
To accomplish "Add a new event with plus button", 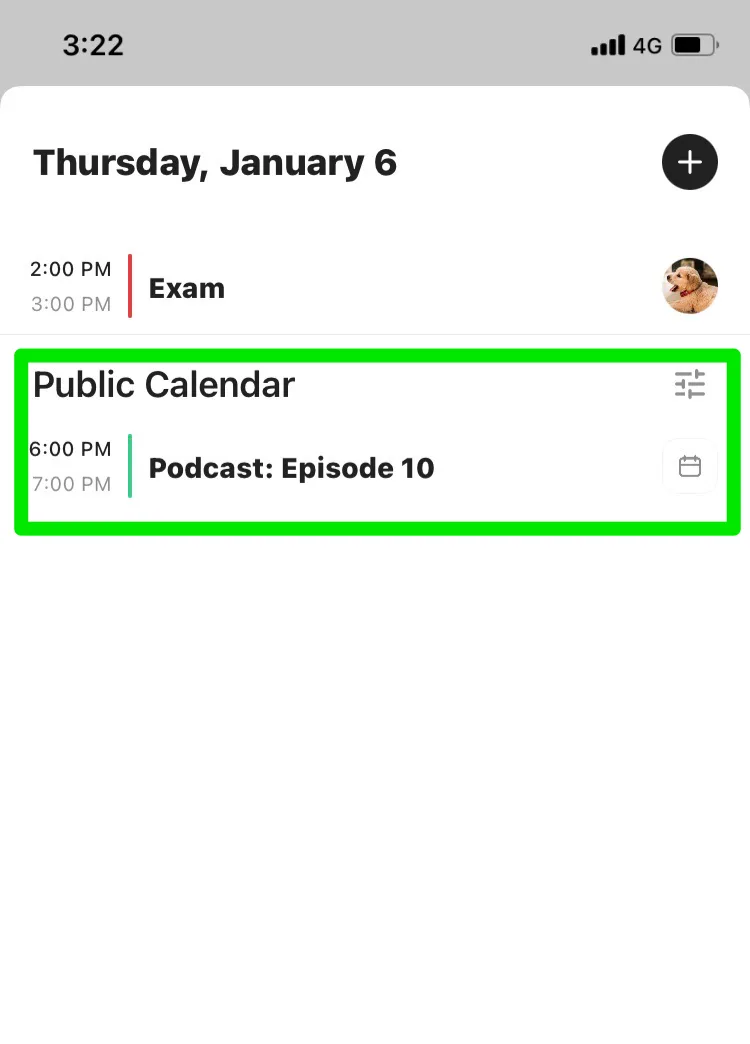I will 689,162.
